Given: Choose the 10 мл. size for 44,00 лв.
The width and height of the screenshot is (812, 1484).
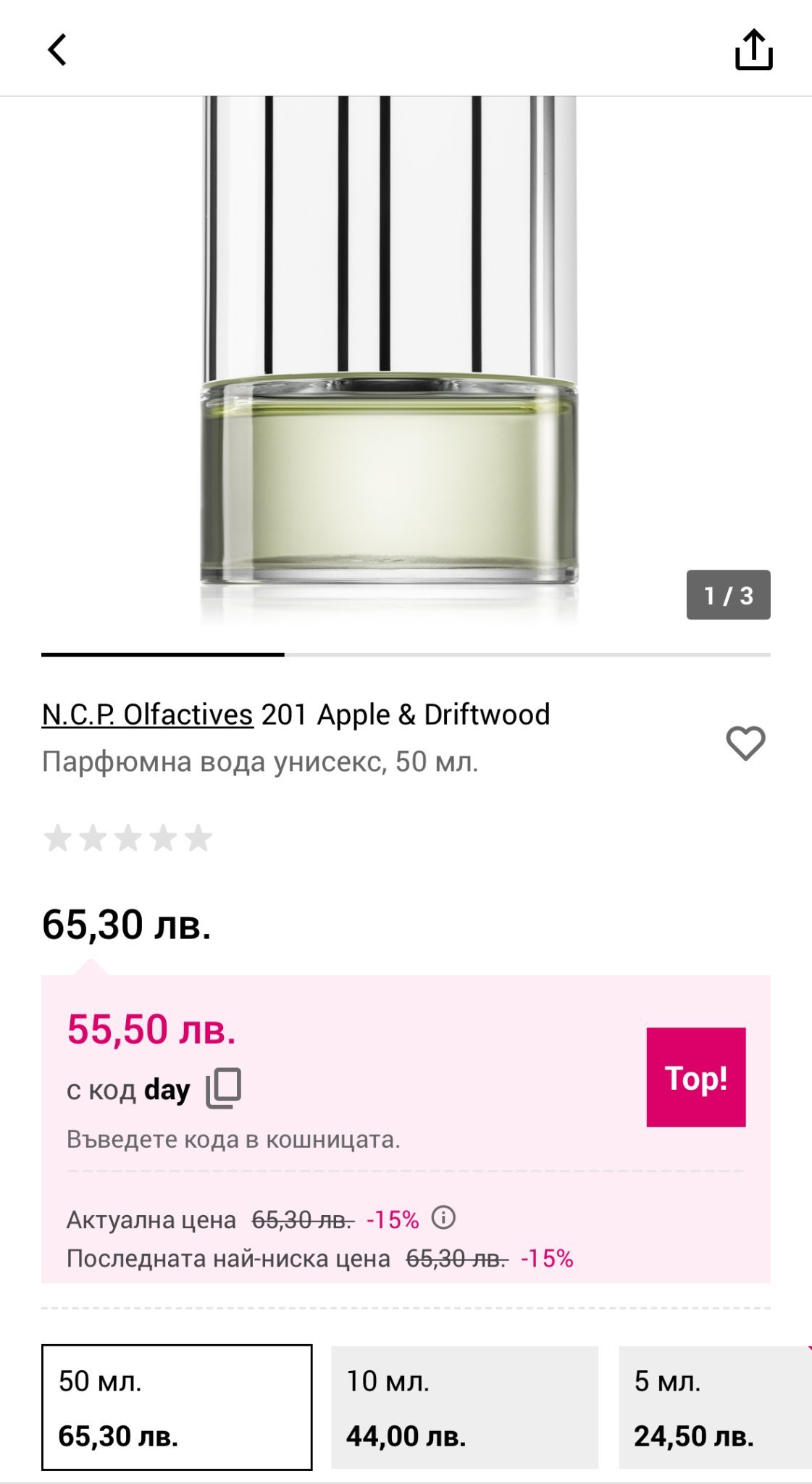Looking at the screenshot, I should pyautogui.click(x=464, y=1407).
